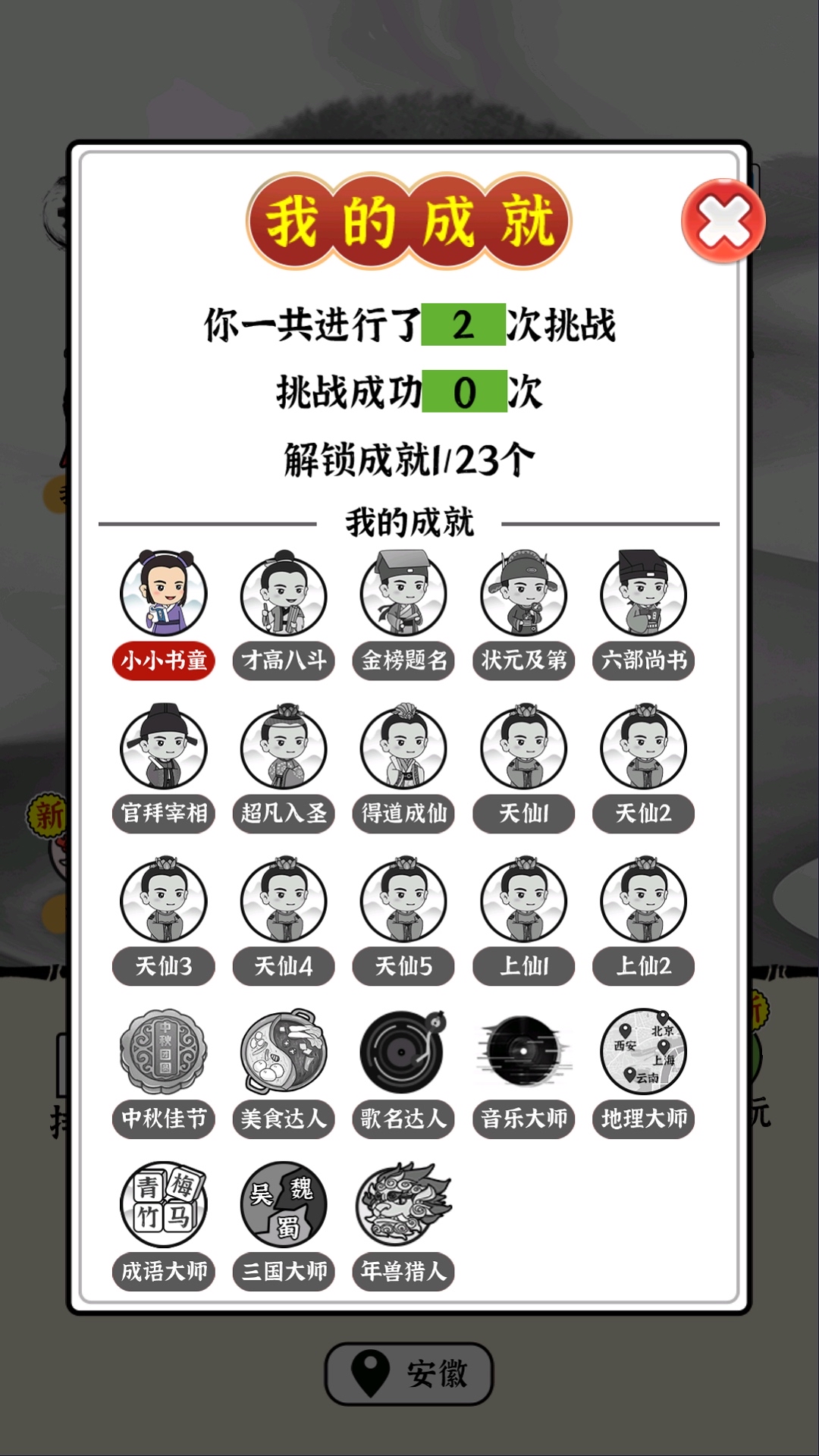Close the 我的成就 dialog
The width and height of the screenshot is (819, 1456).
(723, 221)
